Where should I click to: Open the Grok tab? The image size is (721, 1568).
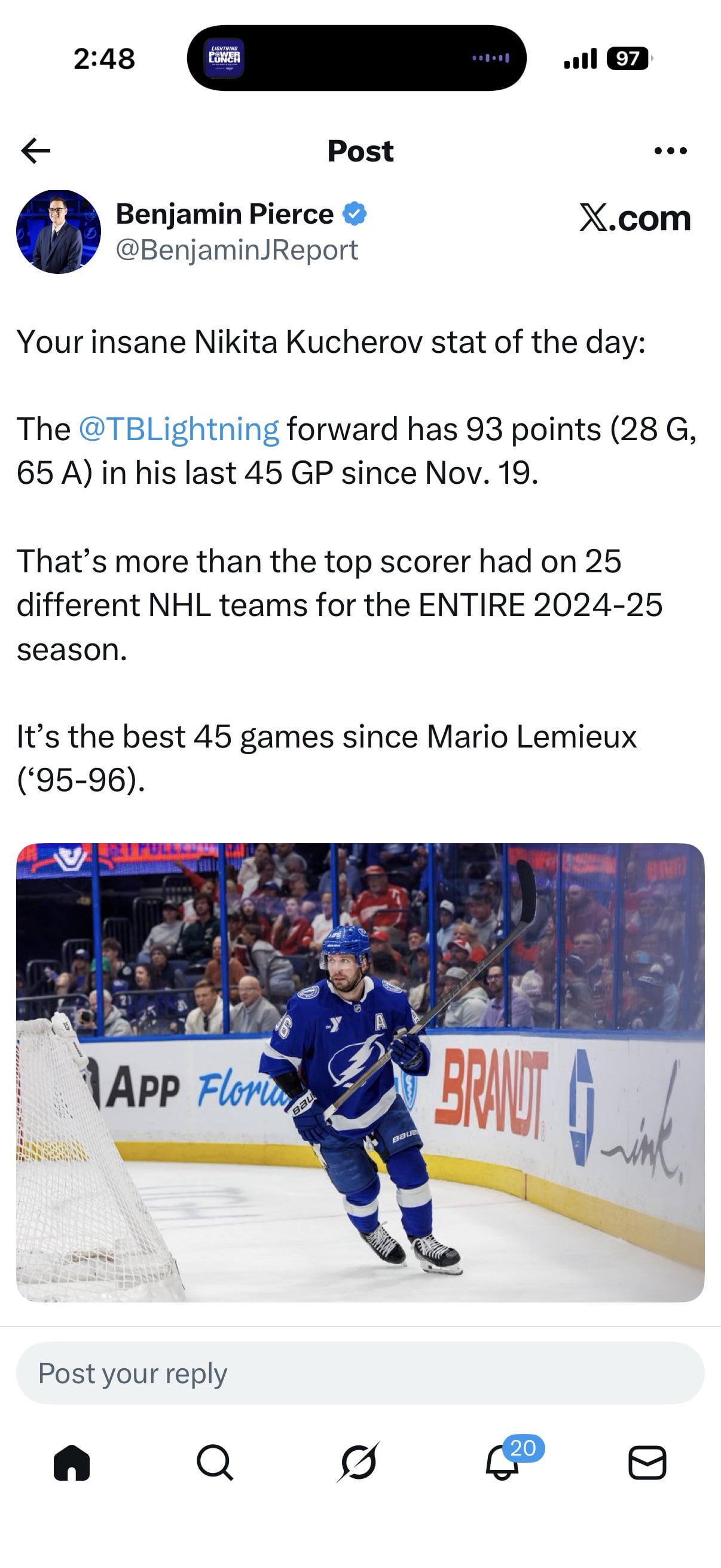[x=358, y=1462]
